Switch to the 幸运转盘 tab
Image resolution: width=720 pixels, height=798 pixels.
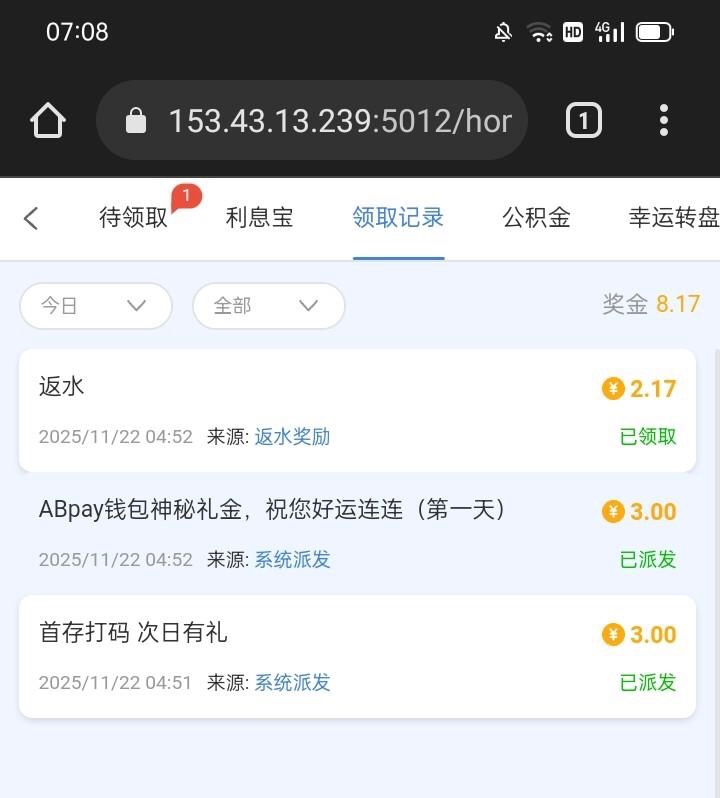pyautogui.click(x=672, y=218)
